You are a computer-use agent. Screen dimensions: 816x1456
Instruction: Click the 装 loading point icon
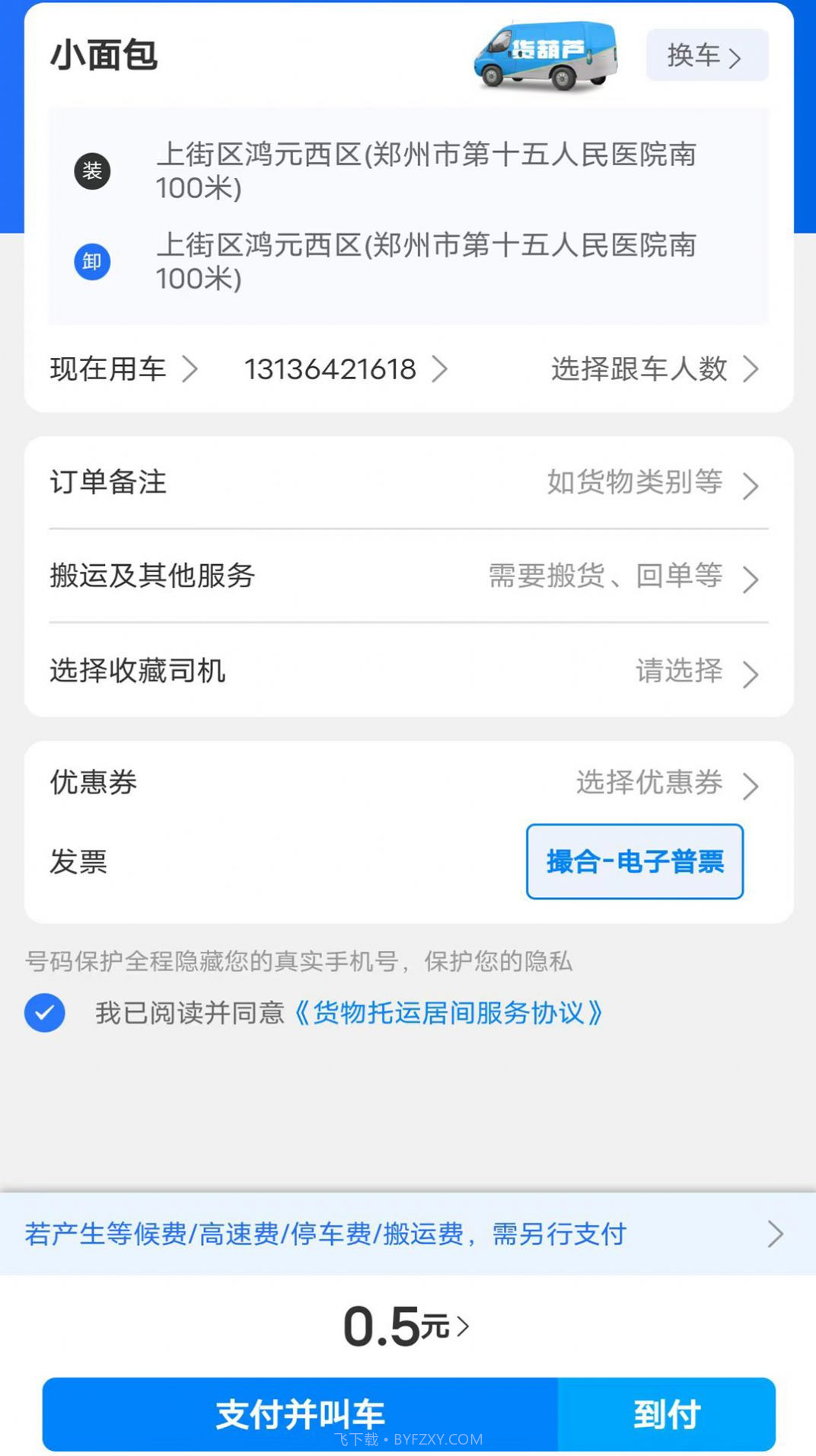tap(93, 171)
